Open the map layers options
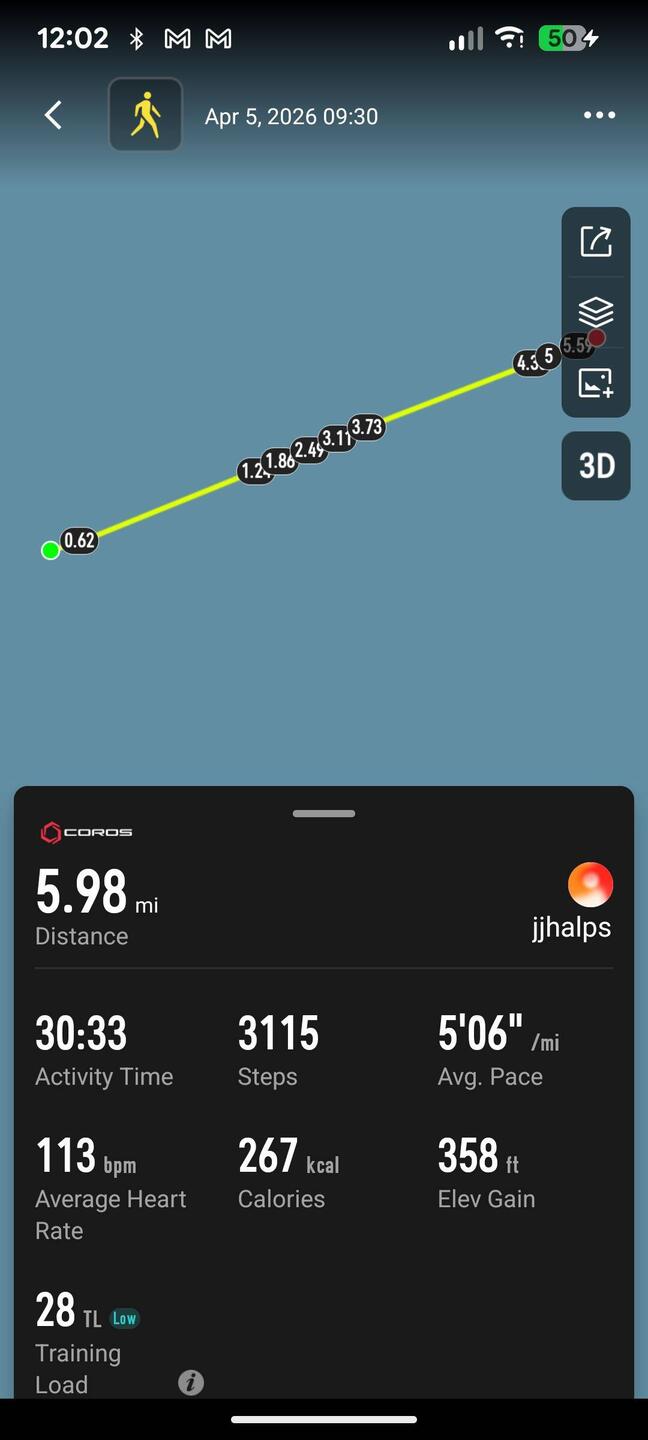The image size is (648, 1440). (x=596, y=311)
